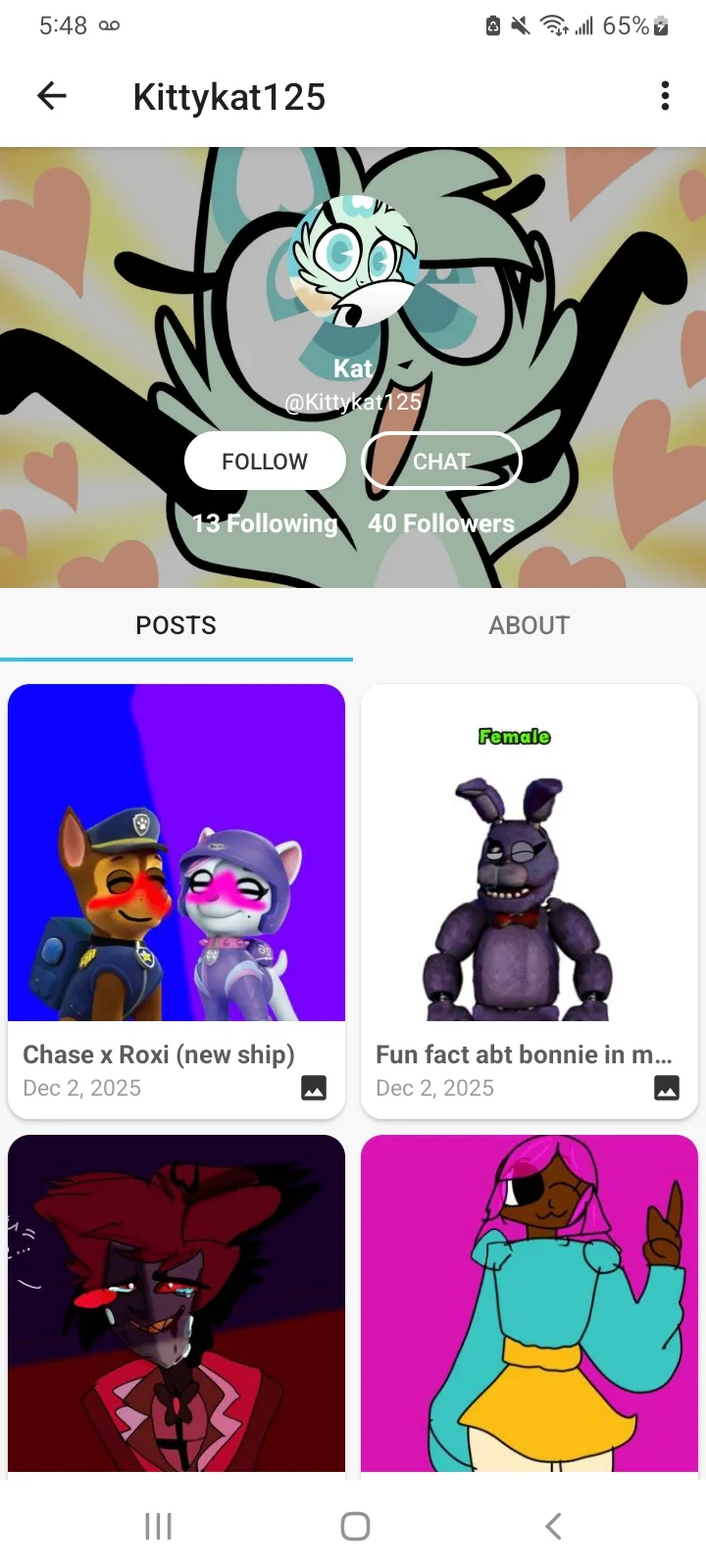Open the Chase x Roxi post

(x=176, y=900)
